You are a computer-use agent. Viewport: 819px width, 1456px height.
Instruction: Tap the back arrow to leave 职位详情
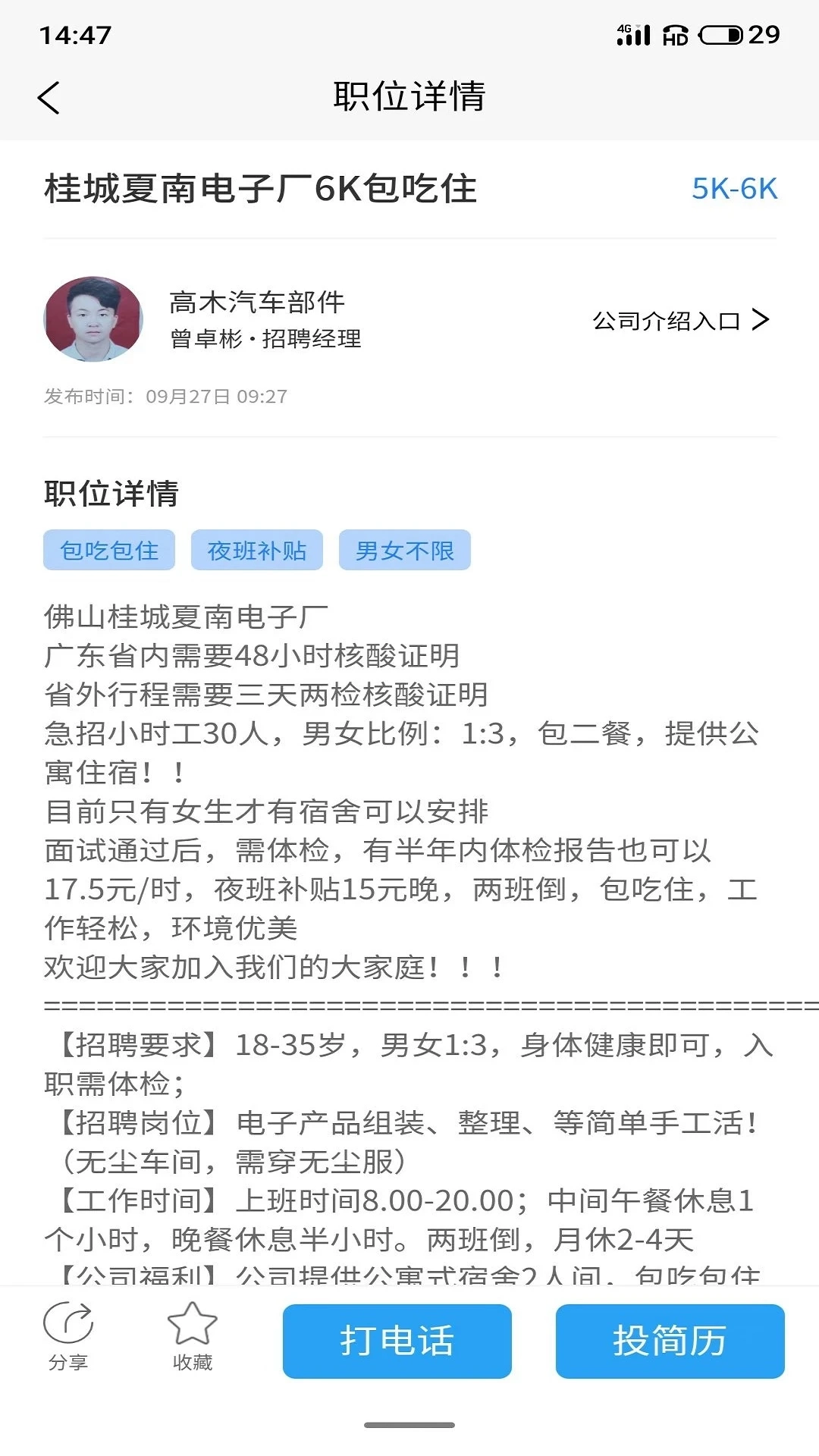point(49,98)
